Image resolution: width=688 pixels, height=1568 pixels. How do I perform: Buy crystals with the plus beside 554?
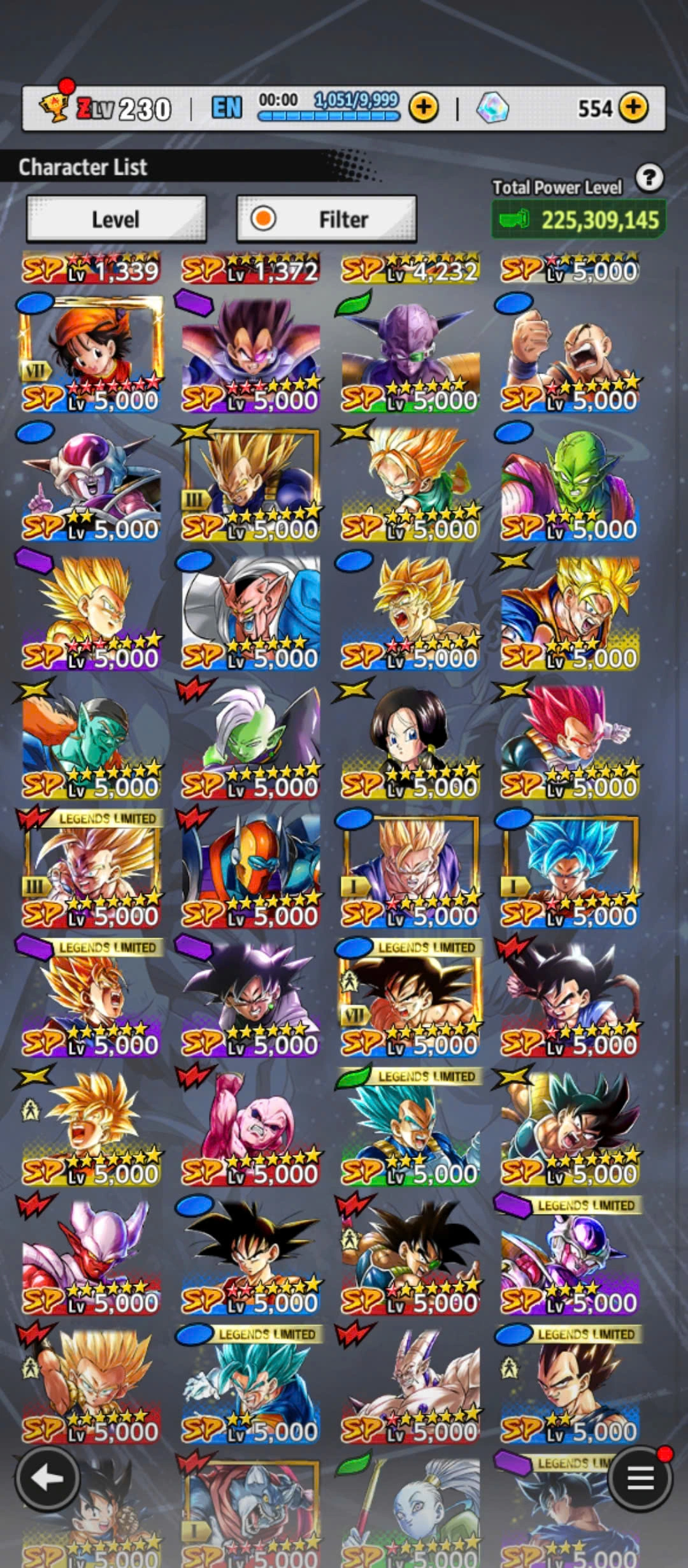click(x=633, y=108)
